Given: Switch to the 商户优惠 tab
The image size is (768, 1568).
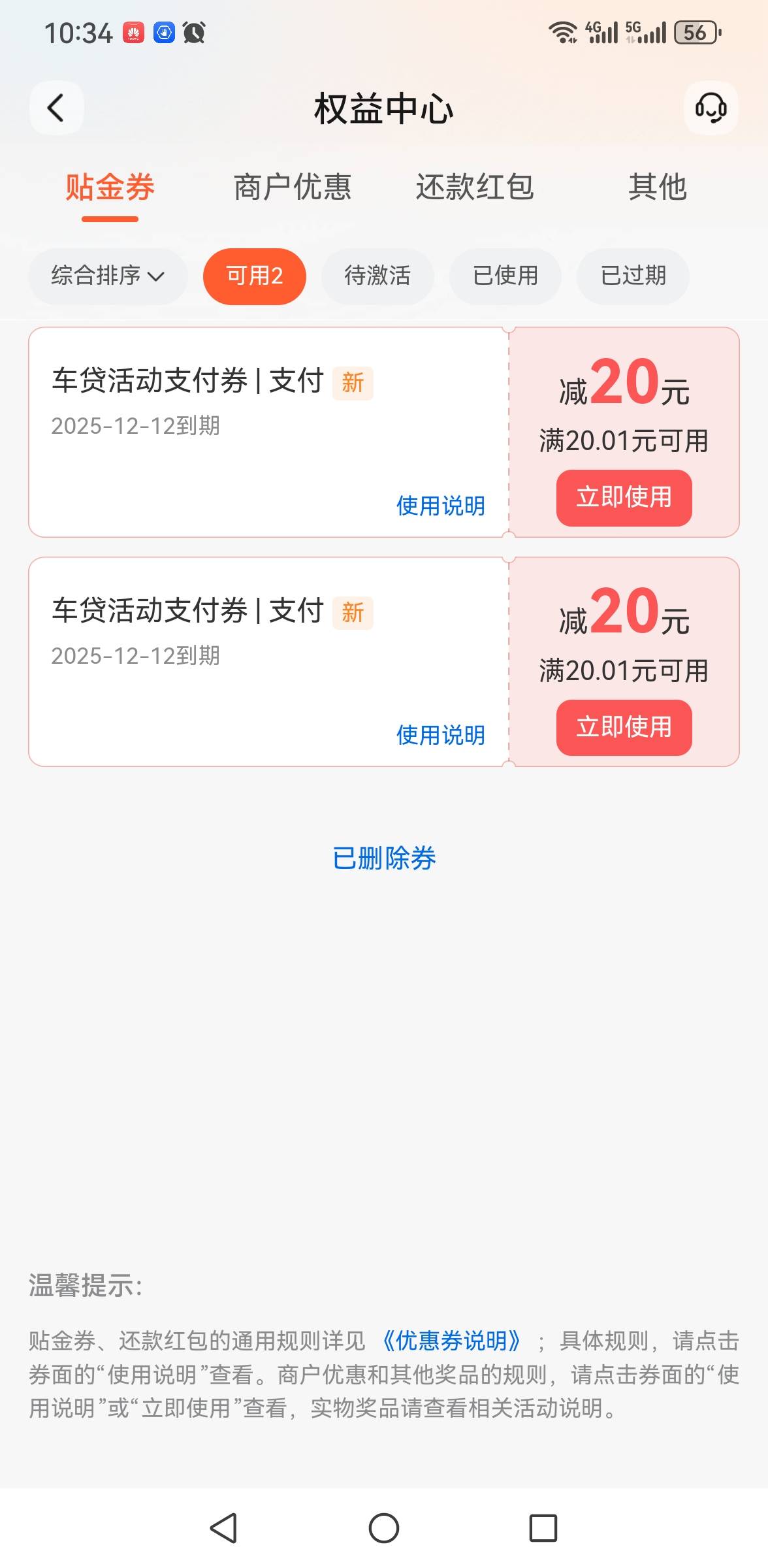Looking at the screenshot, I should pos(293,188).
